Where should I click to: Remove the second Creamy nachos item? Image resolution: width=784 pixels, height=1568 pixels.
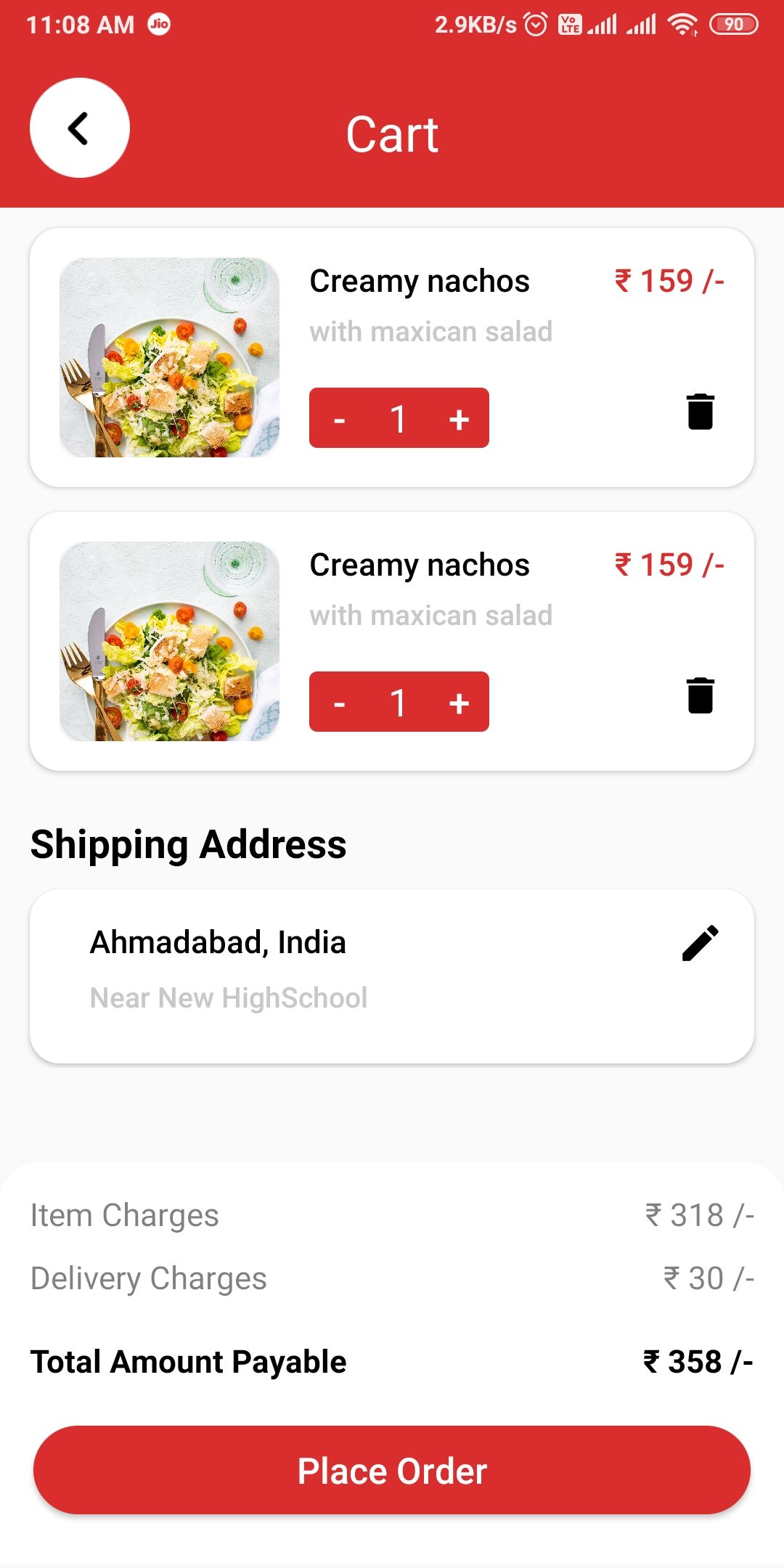coord(701,695)
